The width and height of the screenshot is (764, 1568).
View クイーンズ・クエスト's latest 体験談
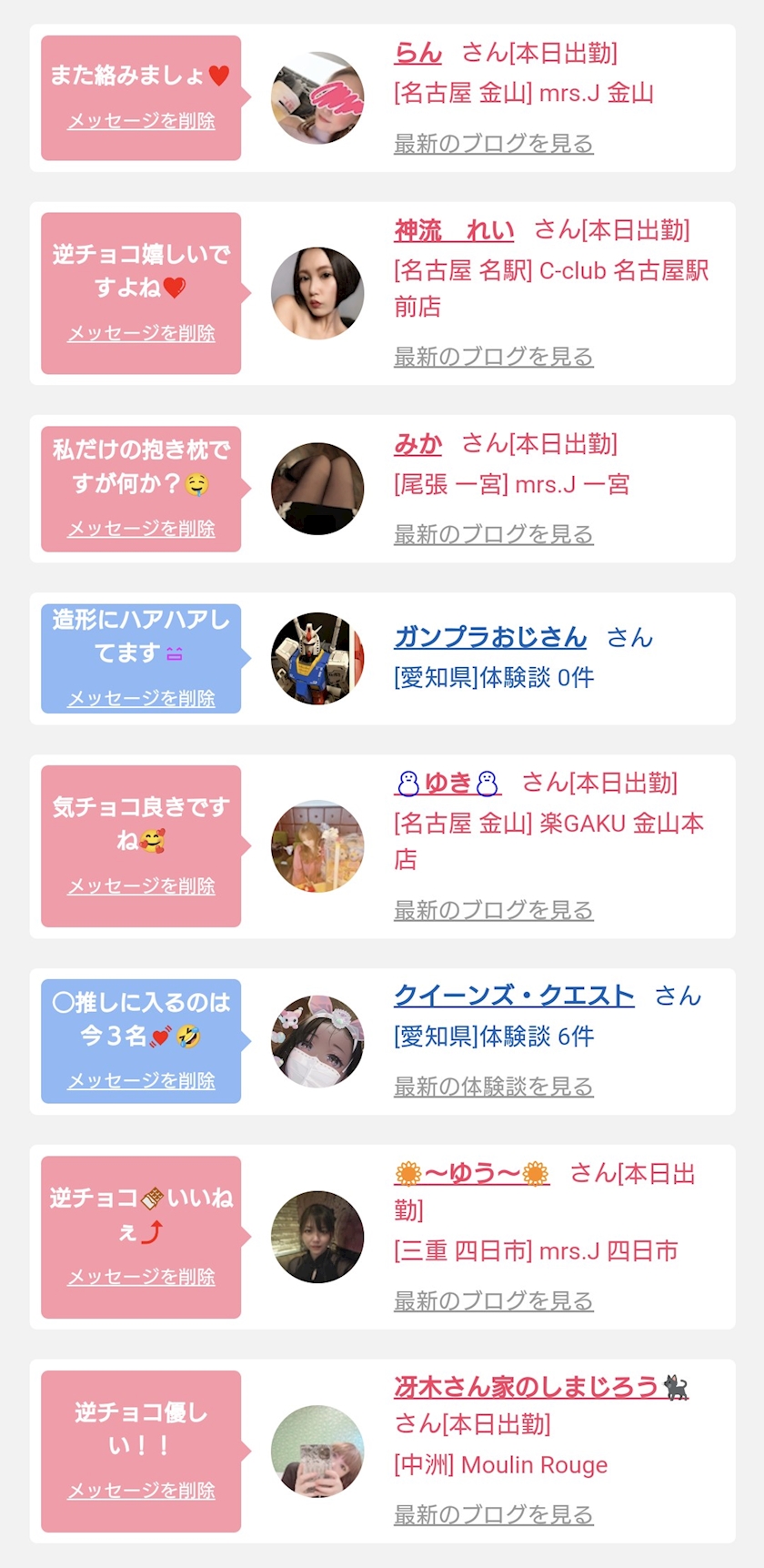pos(493,1087)
